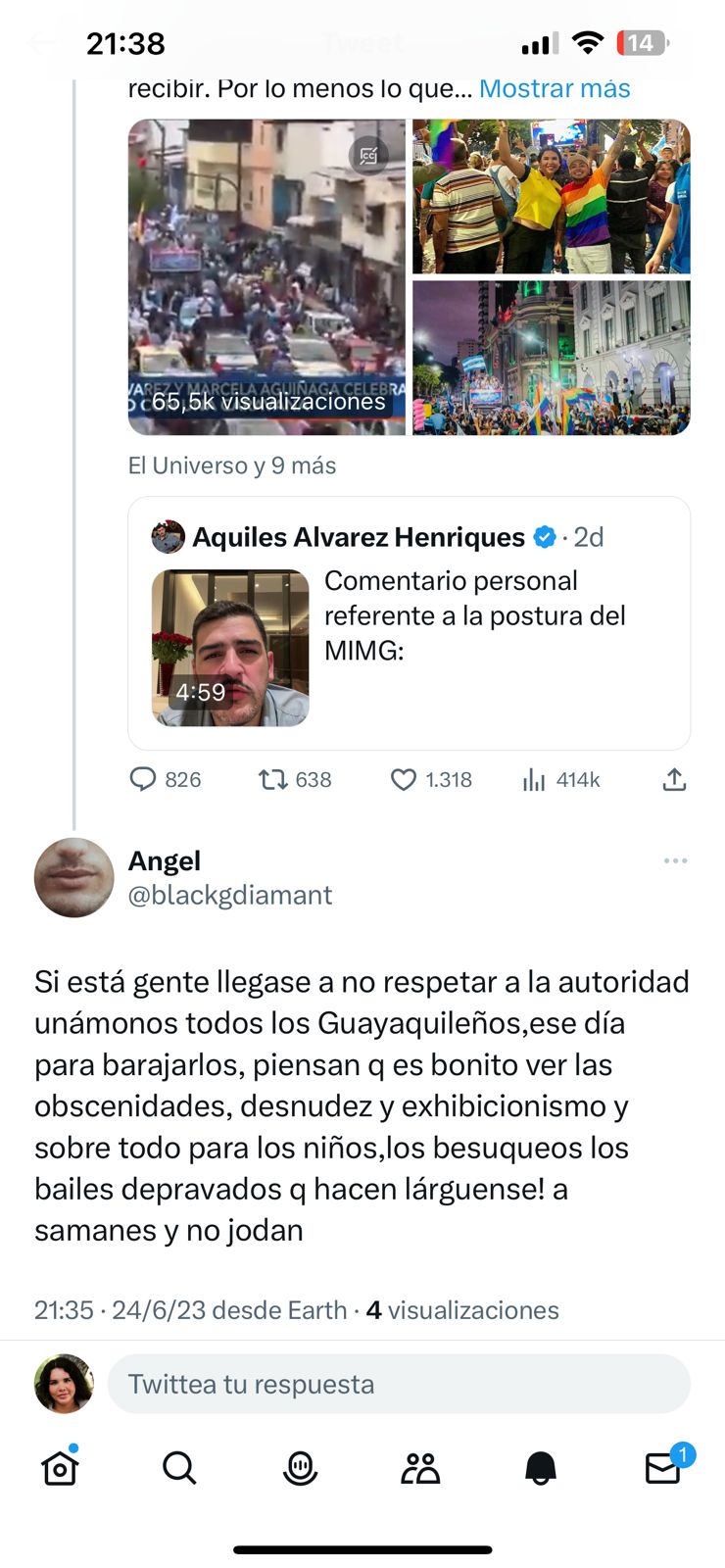Open Angel's profile picture
725x1568 pixels.
[x=74, y=877]
